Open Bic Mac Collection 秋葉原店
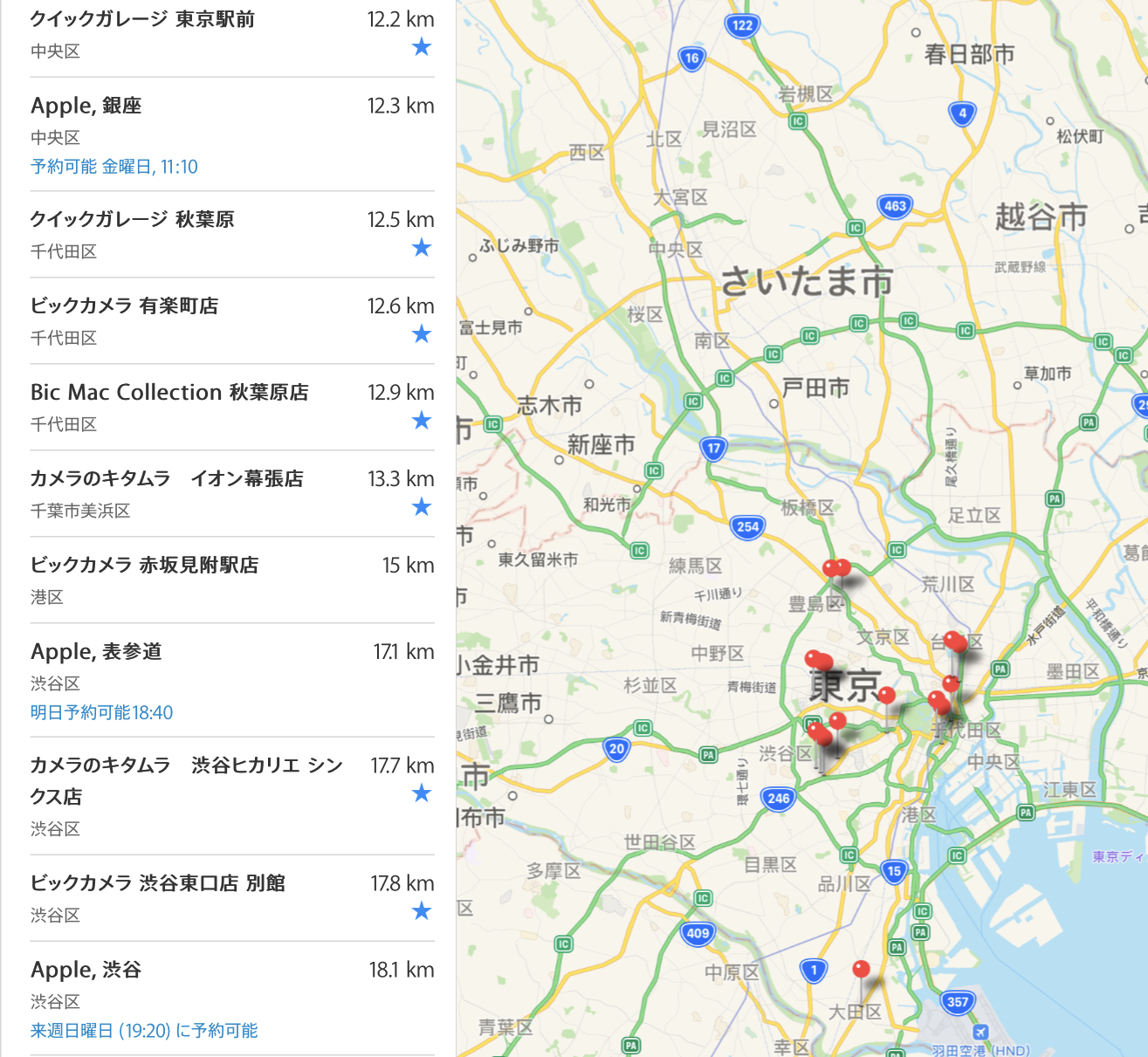 169,392
